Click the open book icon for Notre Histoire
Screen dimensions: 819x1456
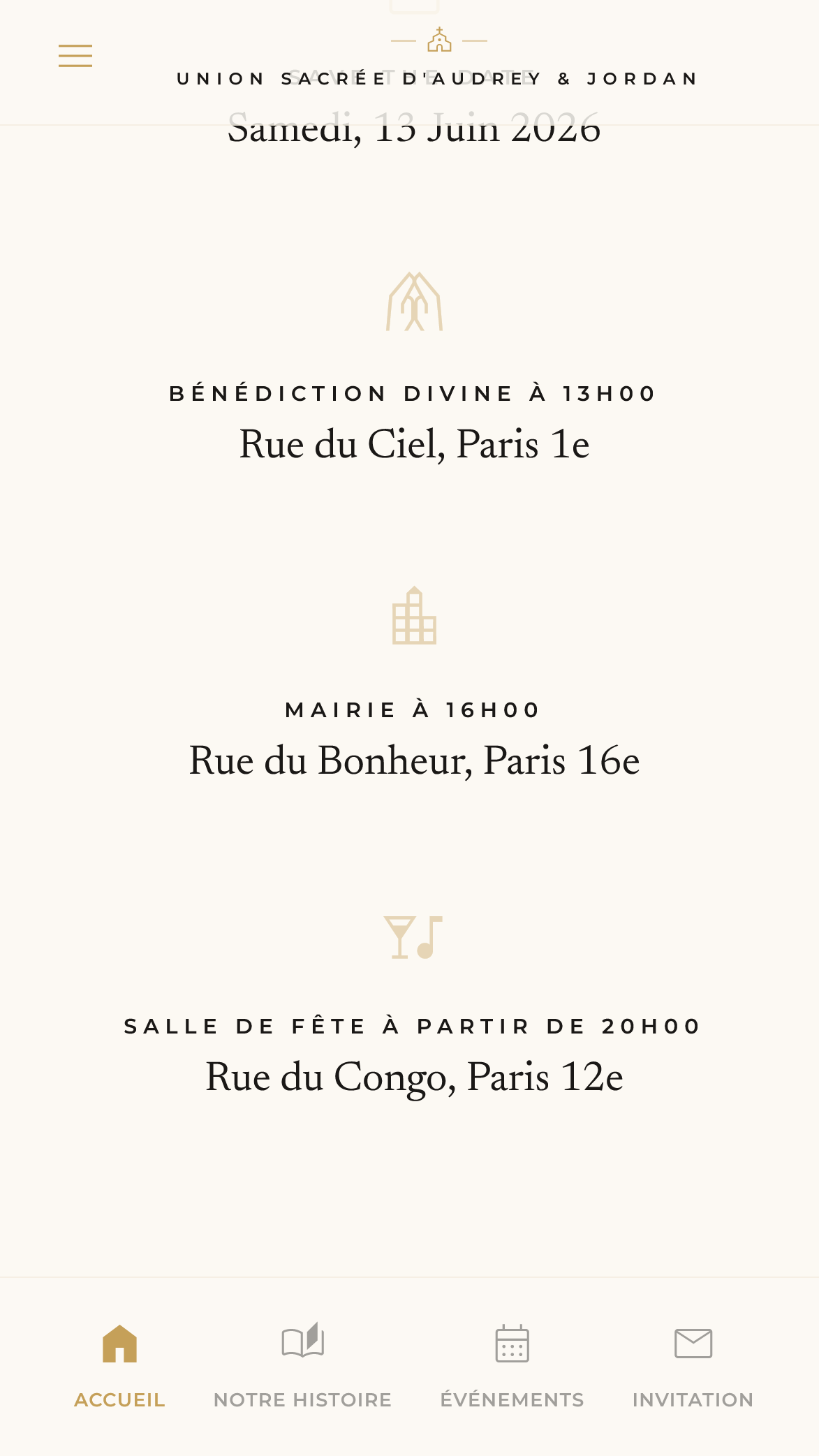[x=303, y=1341]
